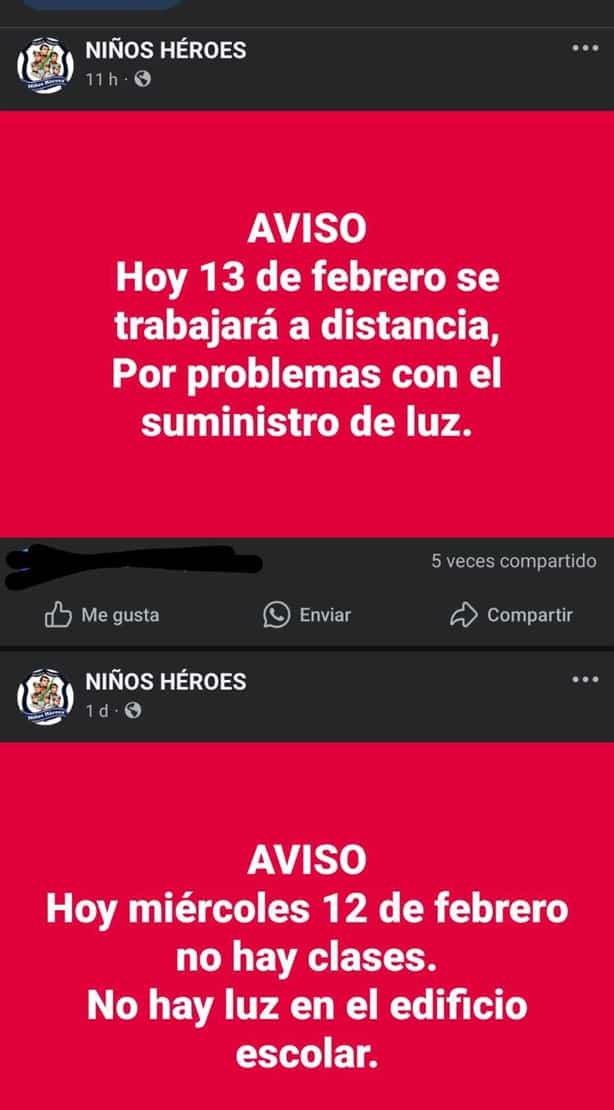Like the 13 de febrero aviso post

coord(101,615)
